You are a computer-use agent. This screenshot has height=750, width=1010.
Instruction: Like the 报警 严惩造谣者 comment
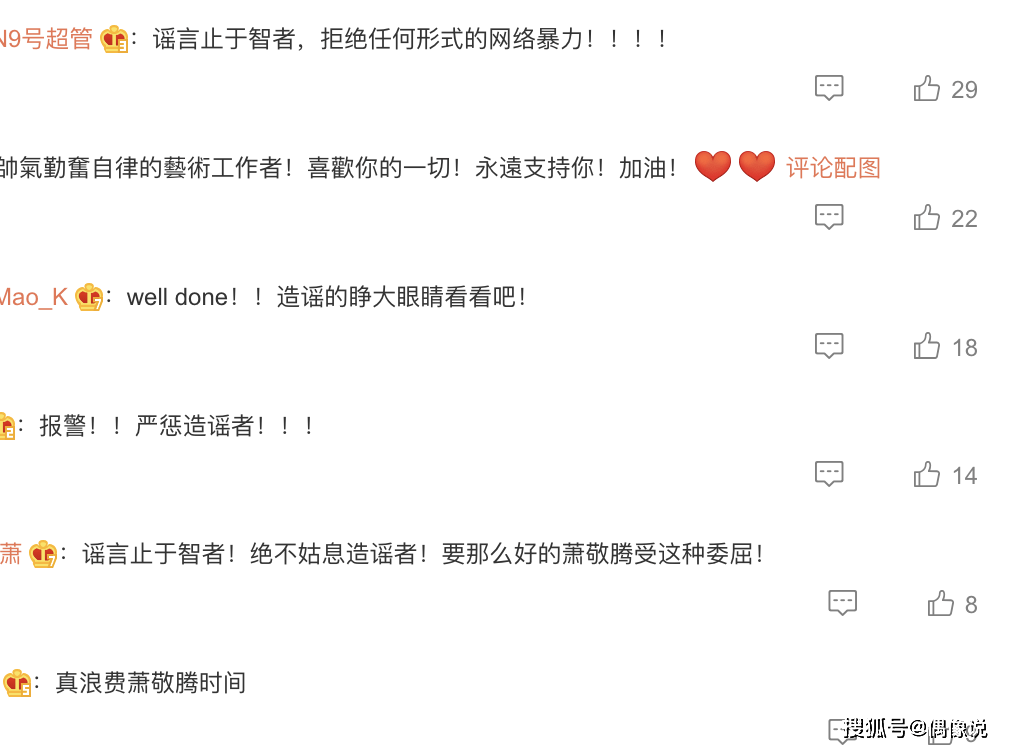coord(927,475)
